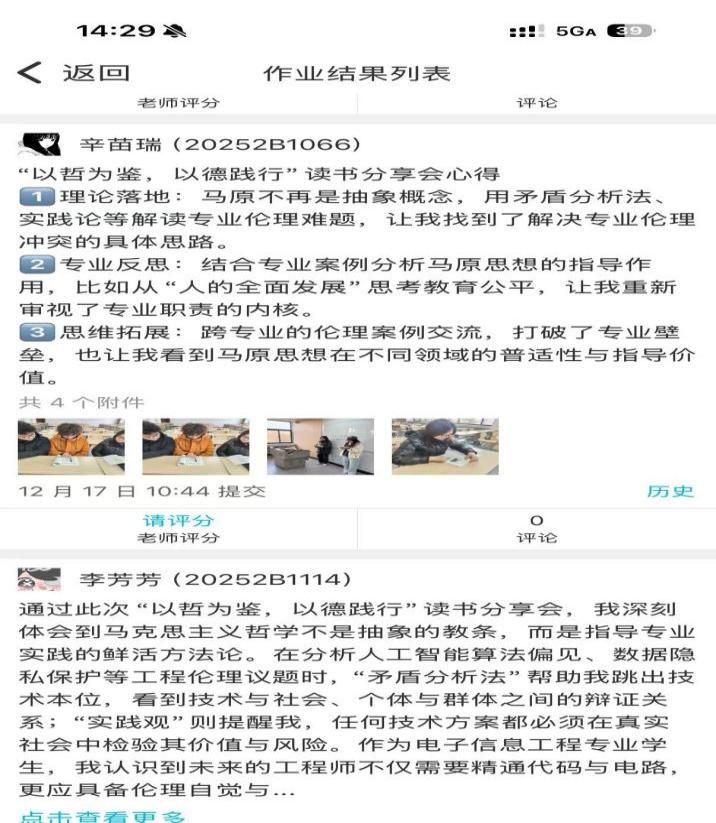The image size is (716, 823).
Task: Expand 李芳芳's post with 点击查看更多
Action: pos(103,815)
